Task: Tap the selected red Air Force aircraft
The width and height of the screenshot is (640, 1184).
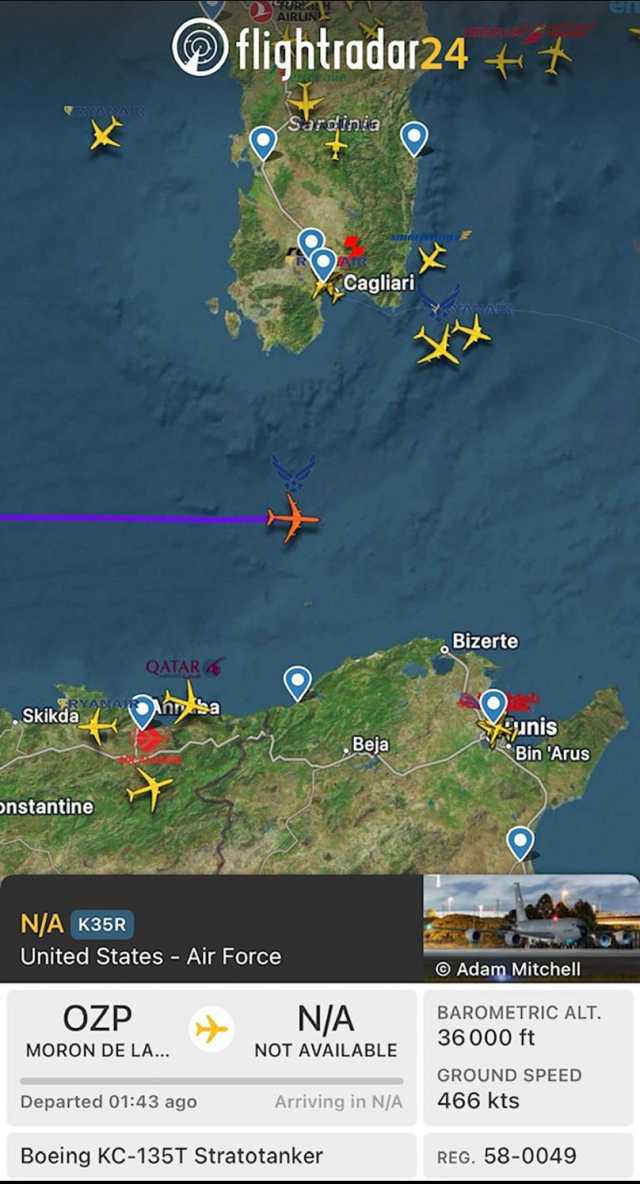Action: [x=293, y=519]
